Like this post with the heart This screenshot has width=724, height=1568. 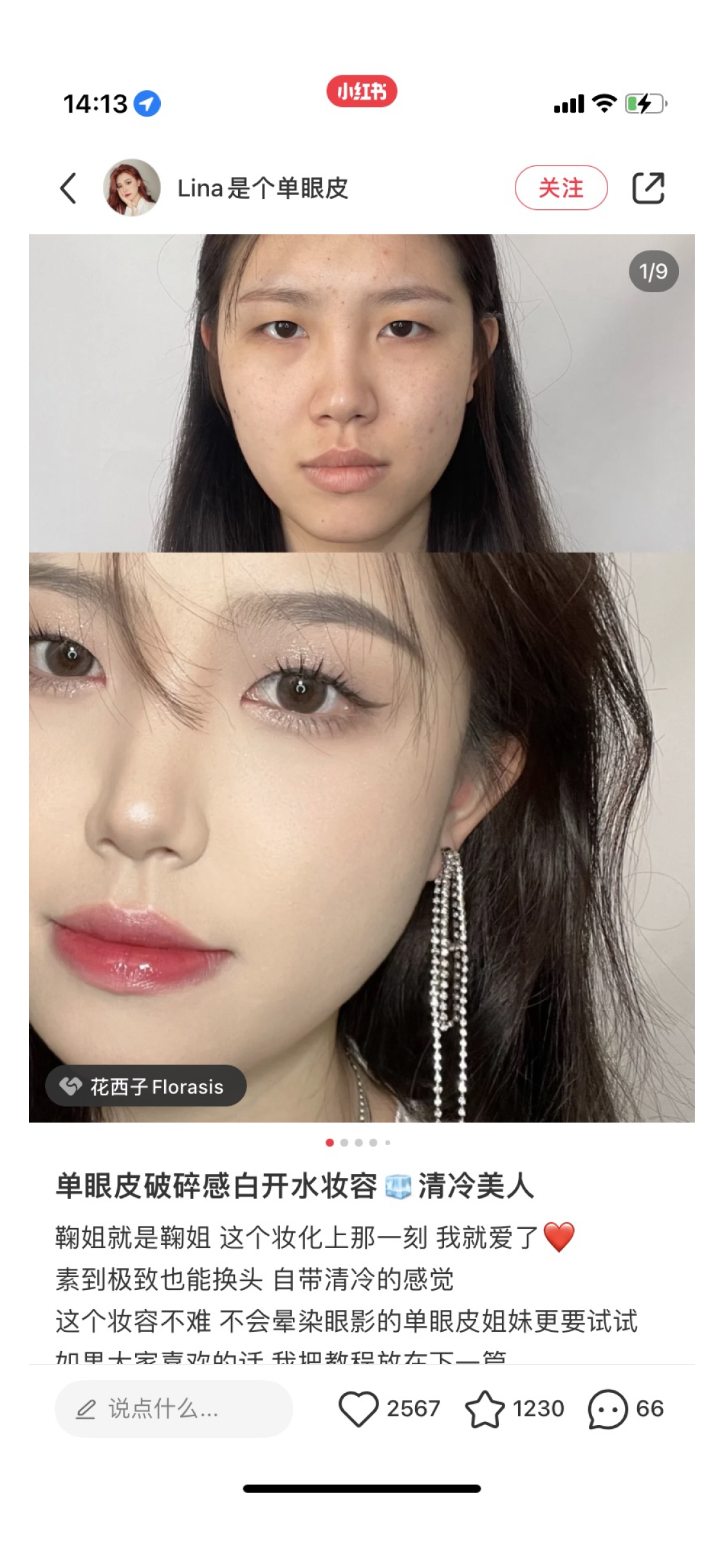point(358,1408)
